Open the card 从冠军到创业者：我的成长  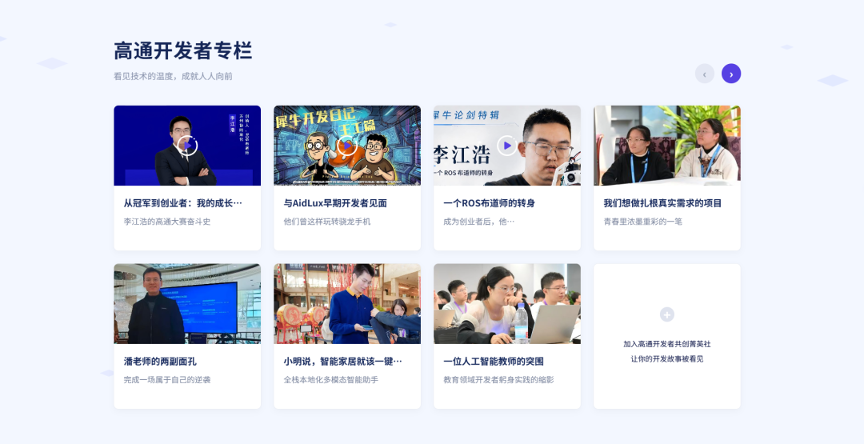pyautogui.click(x=187, y=178)
